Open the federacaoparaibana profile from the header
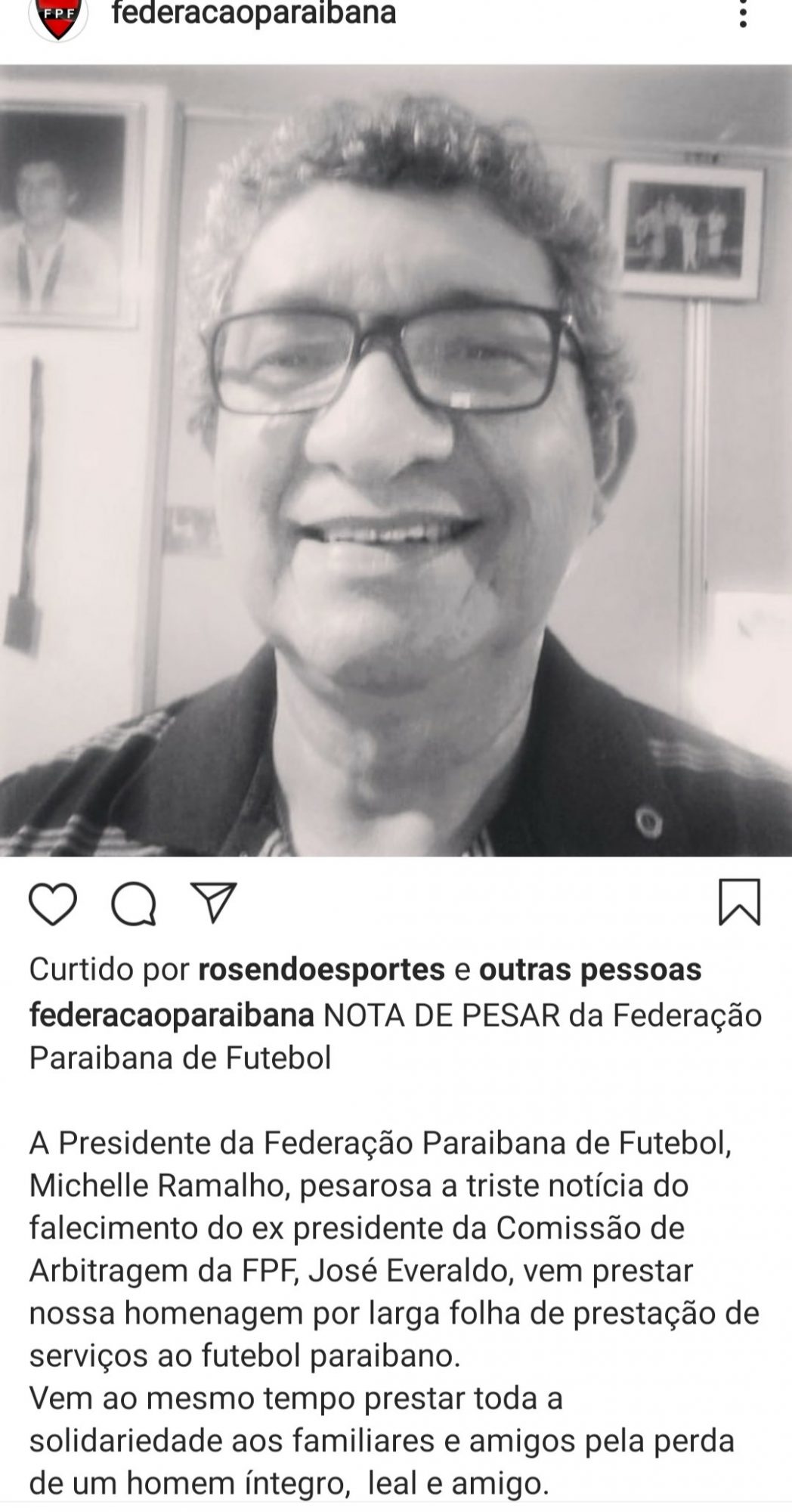792x1512 pixels. coord(254,14)
